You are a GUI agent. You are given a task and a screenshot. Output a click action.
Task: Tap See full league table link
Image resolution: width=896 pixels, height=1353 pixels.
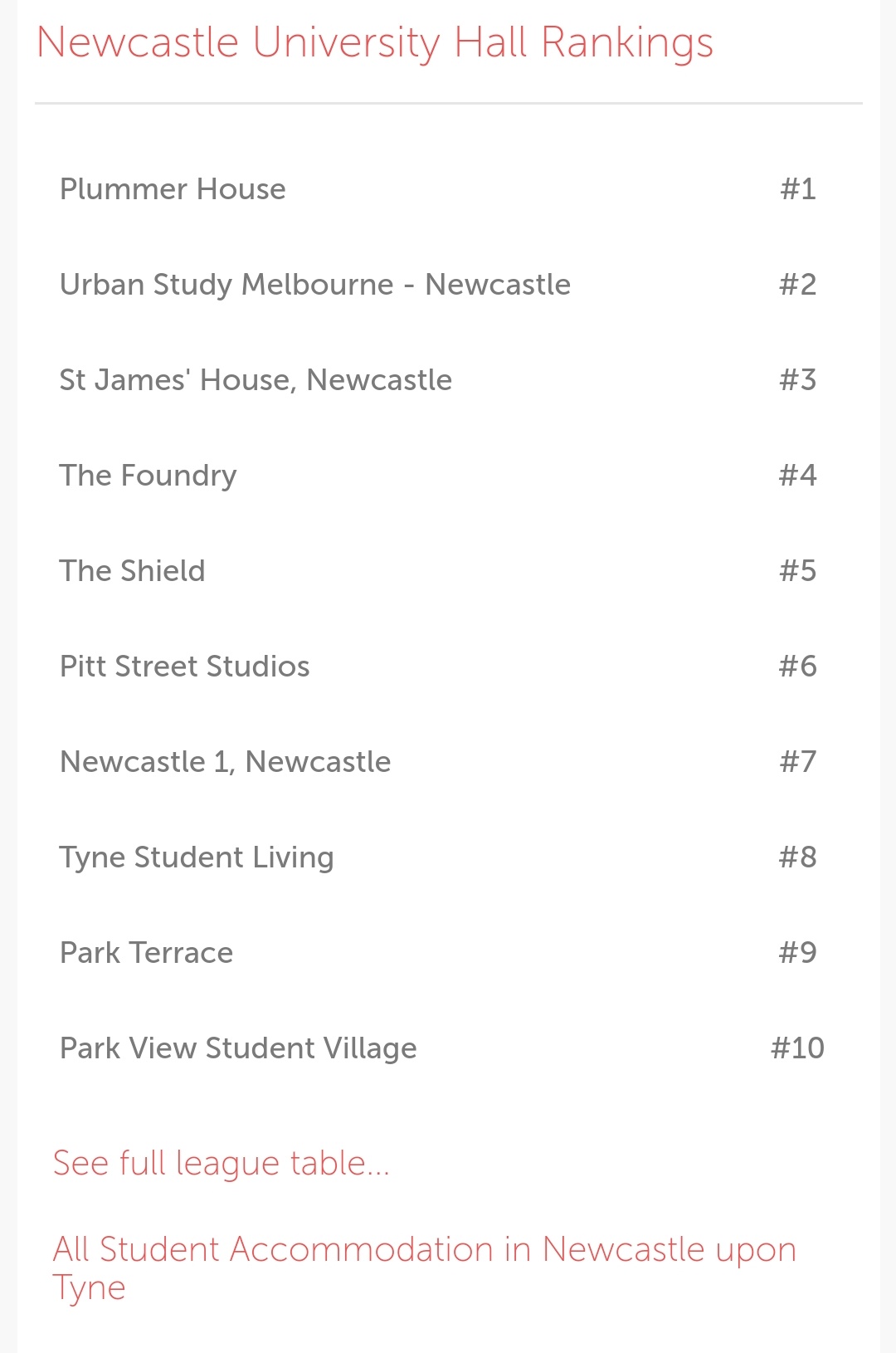(221, 1163)
